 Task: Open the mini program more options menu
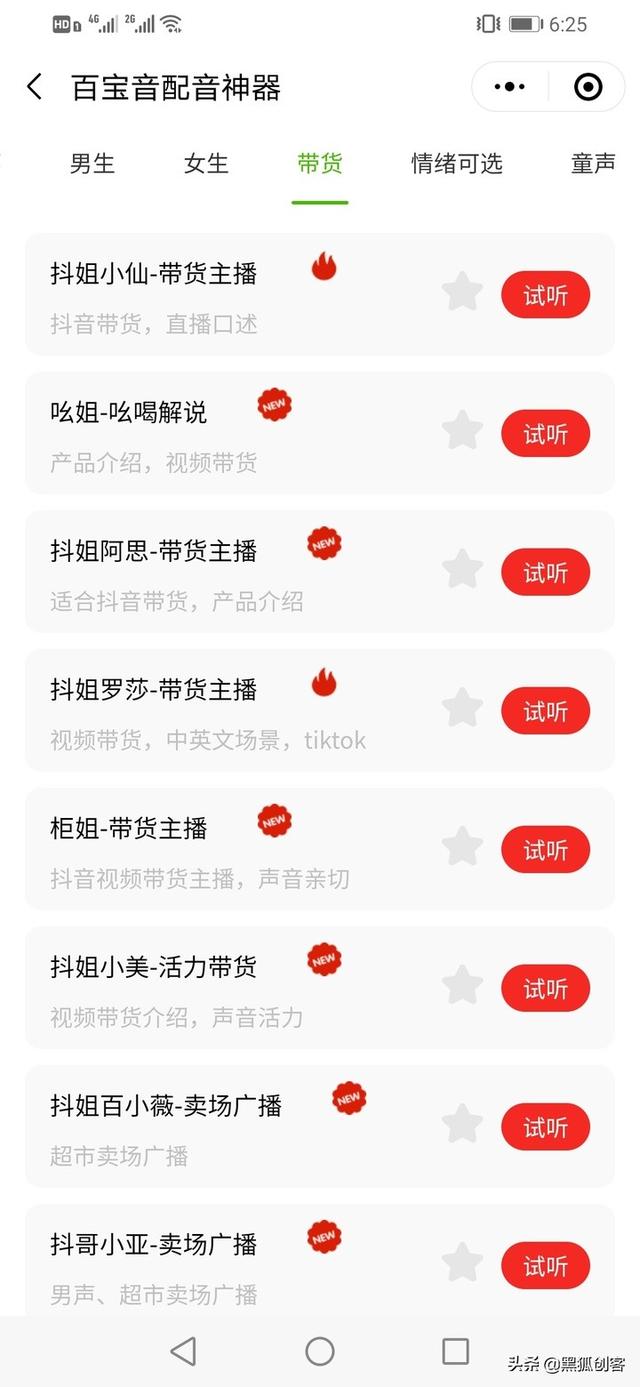(510, 87)
